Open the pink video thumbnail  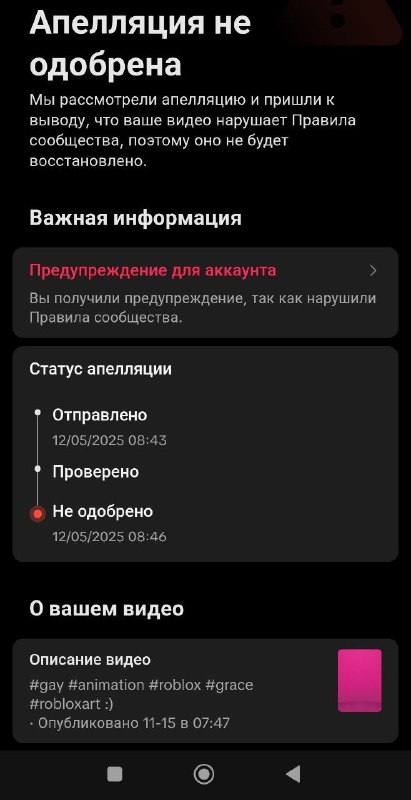(359, 680)
